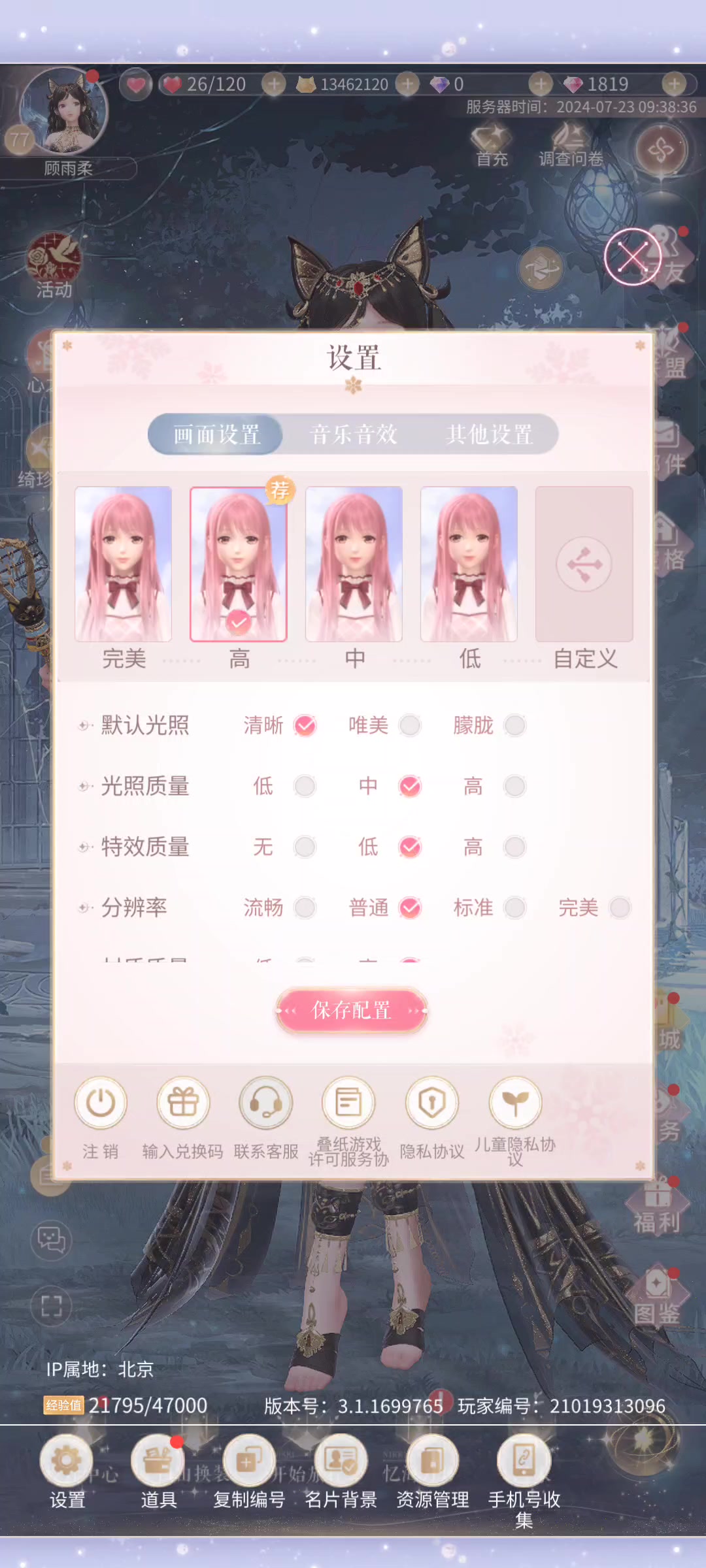Open 输入兑换码 redeem code entry
The height and width of the screenshot is (1568, 706).
(182, 1118)
